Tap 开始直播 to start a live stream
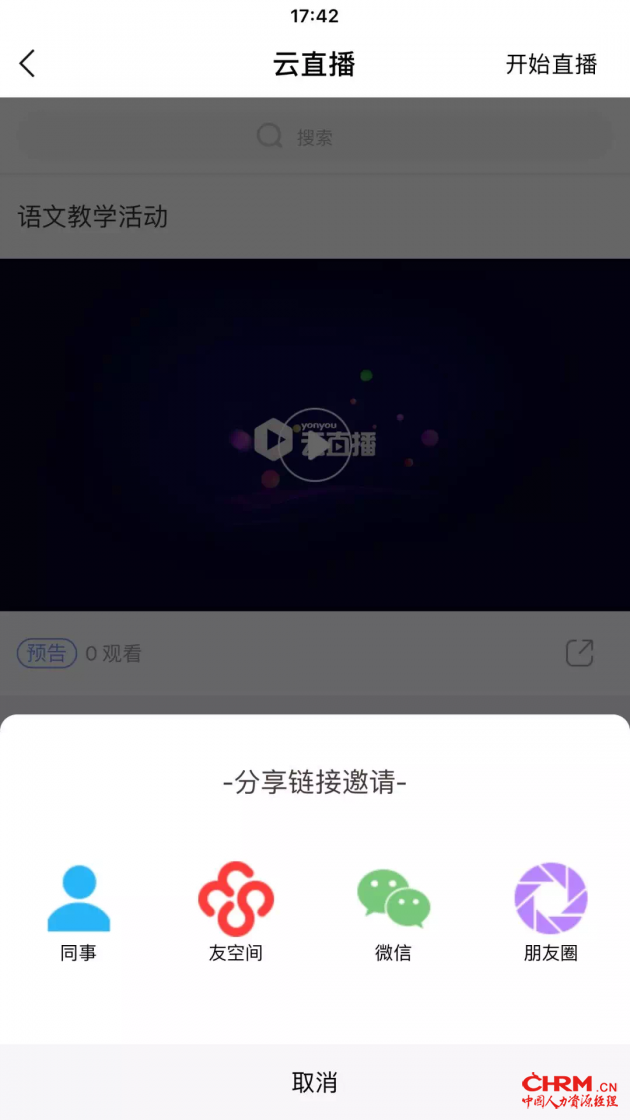This screenshot has width=630, height=1120. click(551, 64)
